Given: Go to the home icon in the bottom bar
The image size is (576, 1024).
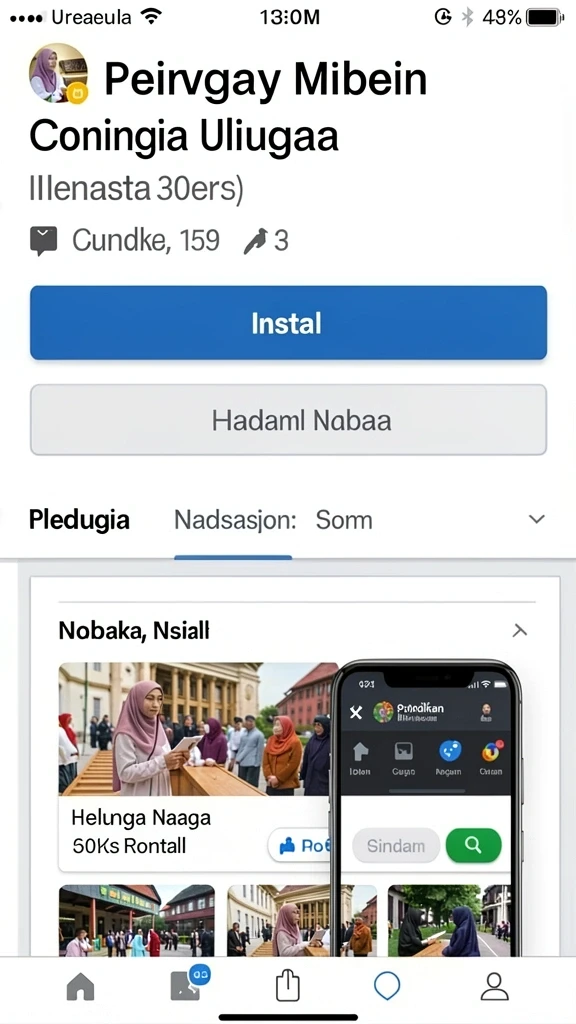Looking at the screenshot, I should point(81,988).
